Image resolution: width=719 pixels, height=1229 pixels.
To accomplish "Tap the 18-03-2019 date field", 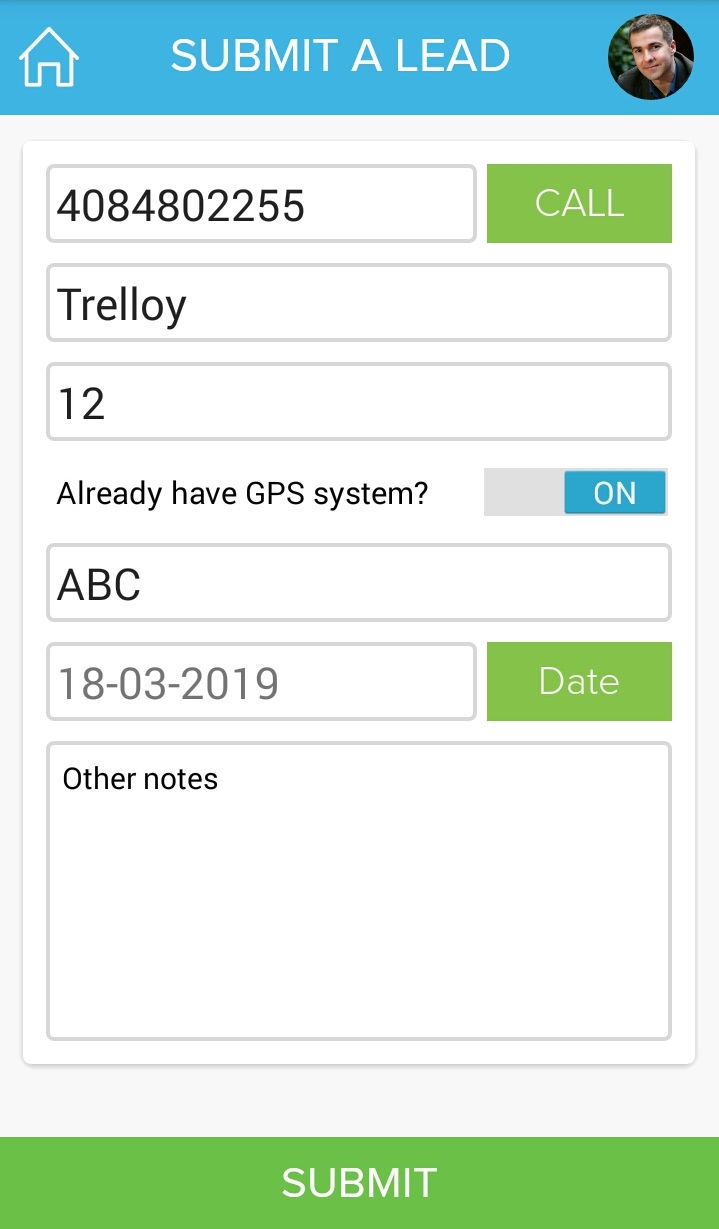I will (261, 682).
